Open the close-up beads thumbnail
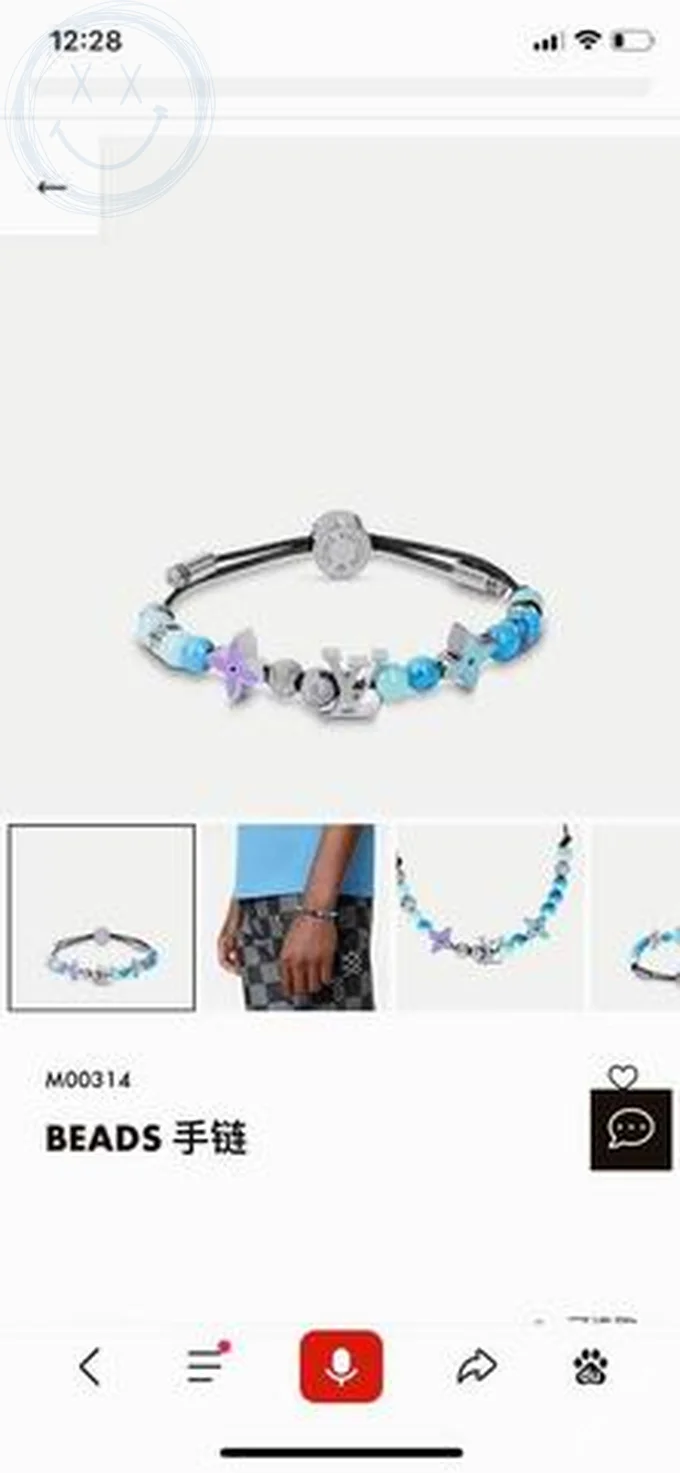The image size is (680, 1473). tap(488, 917)
